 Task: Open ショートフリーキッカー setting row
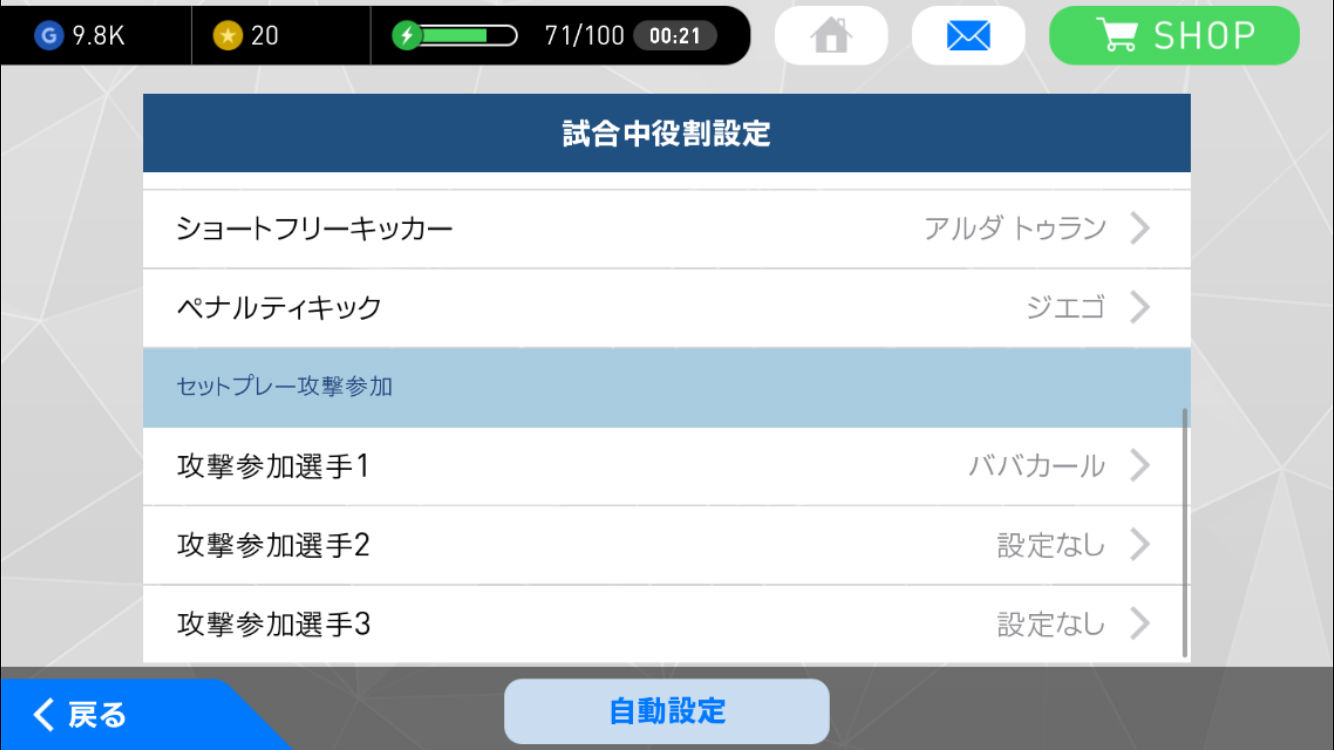pyautogui.click(x=666, y=229)
